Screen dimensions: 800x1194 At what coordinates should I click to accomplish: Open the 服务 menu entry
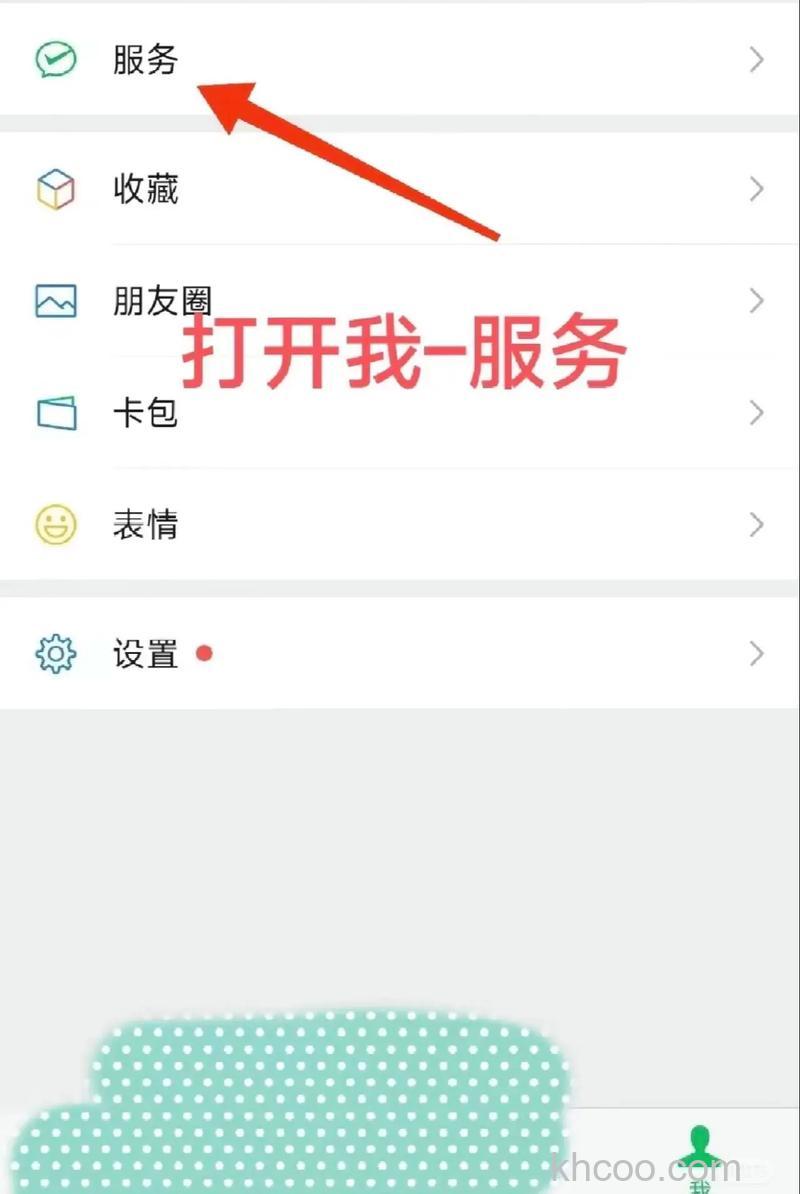click(144, 58)
